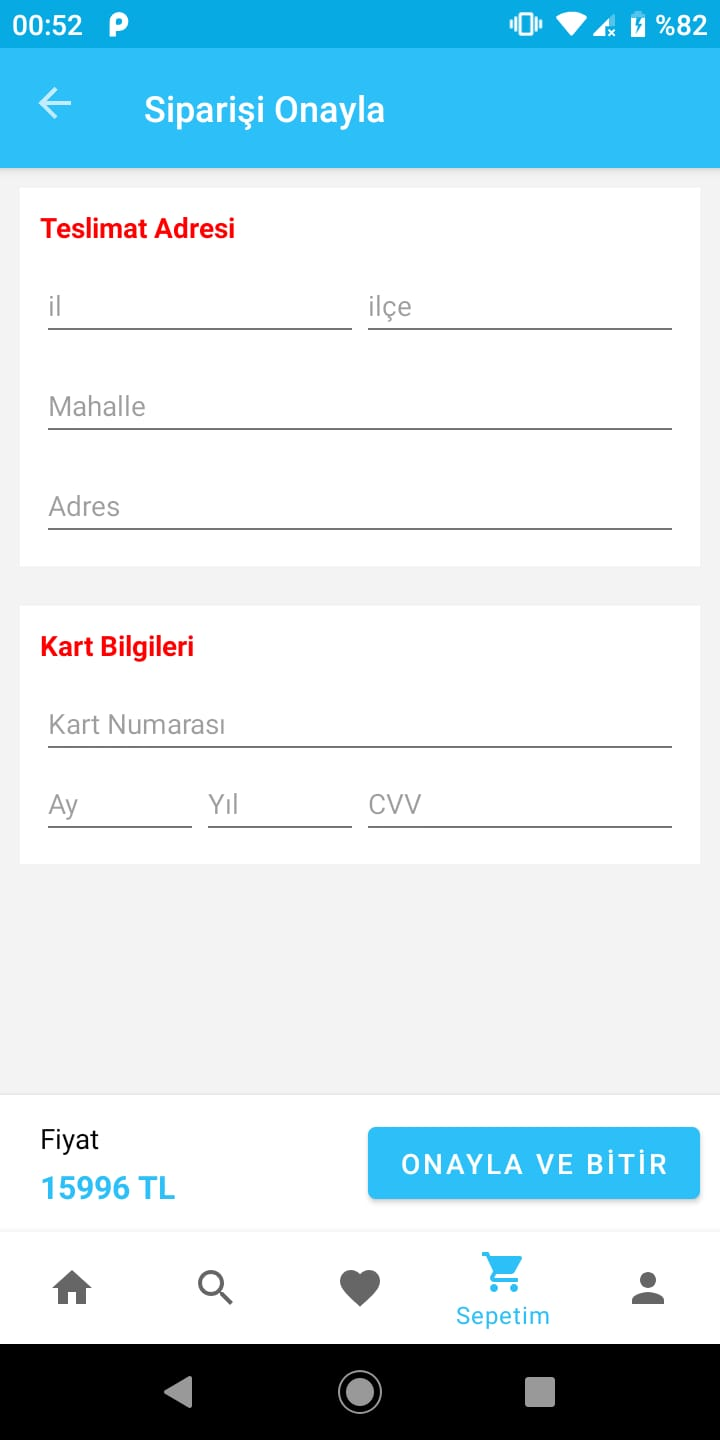This screenshot has height=1440, width=720.
Task: Click the Kart Numarası input field
Action: (359, 724)
